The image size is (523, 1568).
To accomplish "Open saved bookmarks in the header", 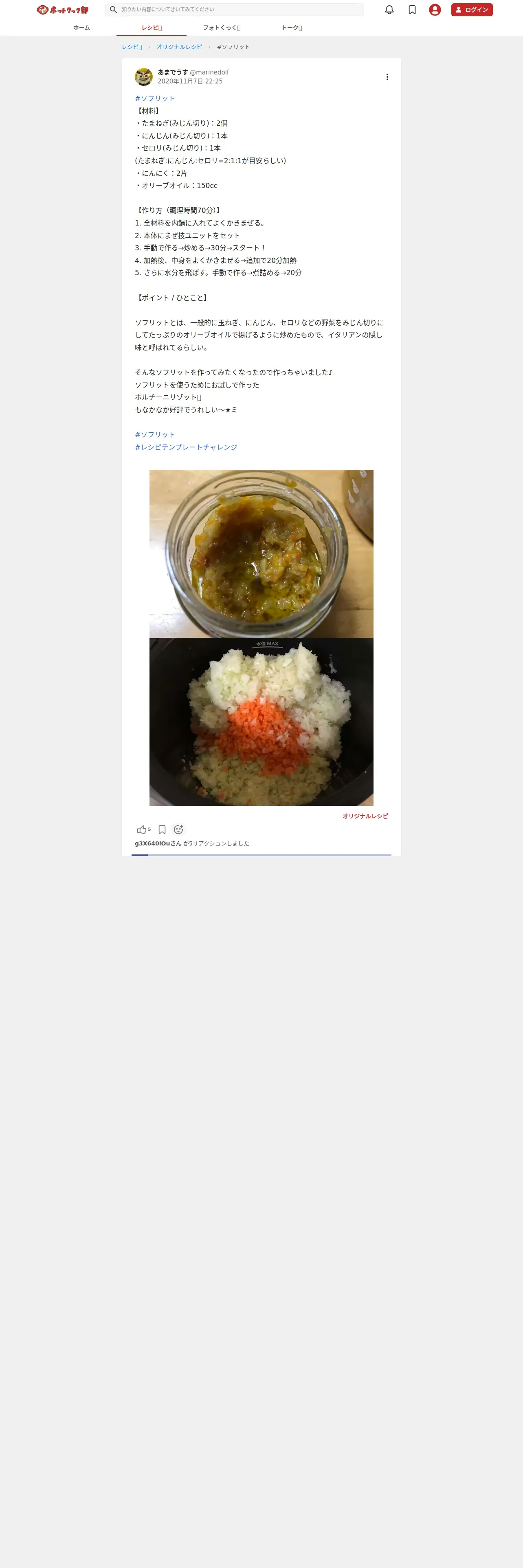I will click(412, 10).
